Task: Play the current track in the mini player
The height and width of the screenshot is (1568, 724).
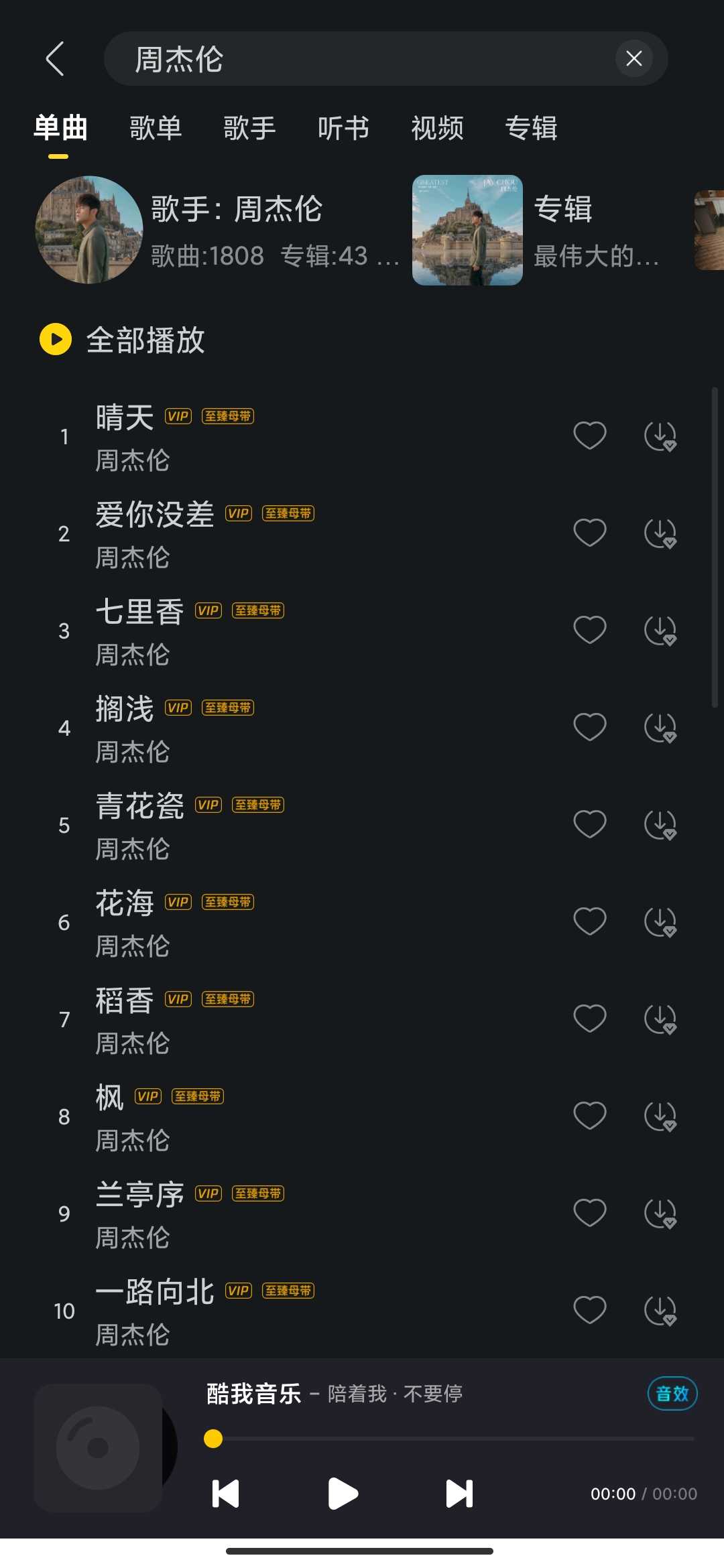Action: pos(343,1493)
